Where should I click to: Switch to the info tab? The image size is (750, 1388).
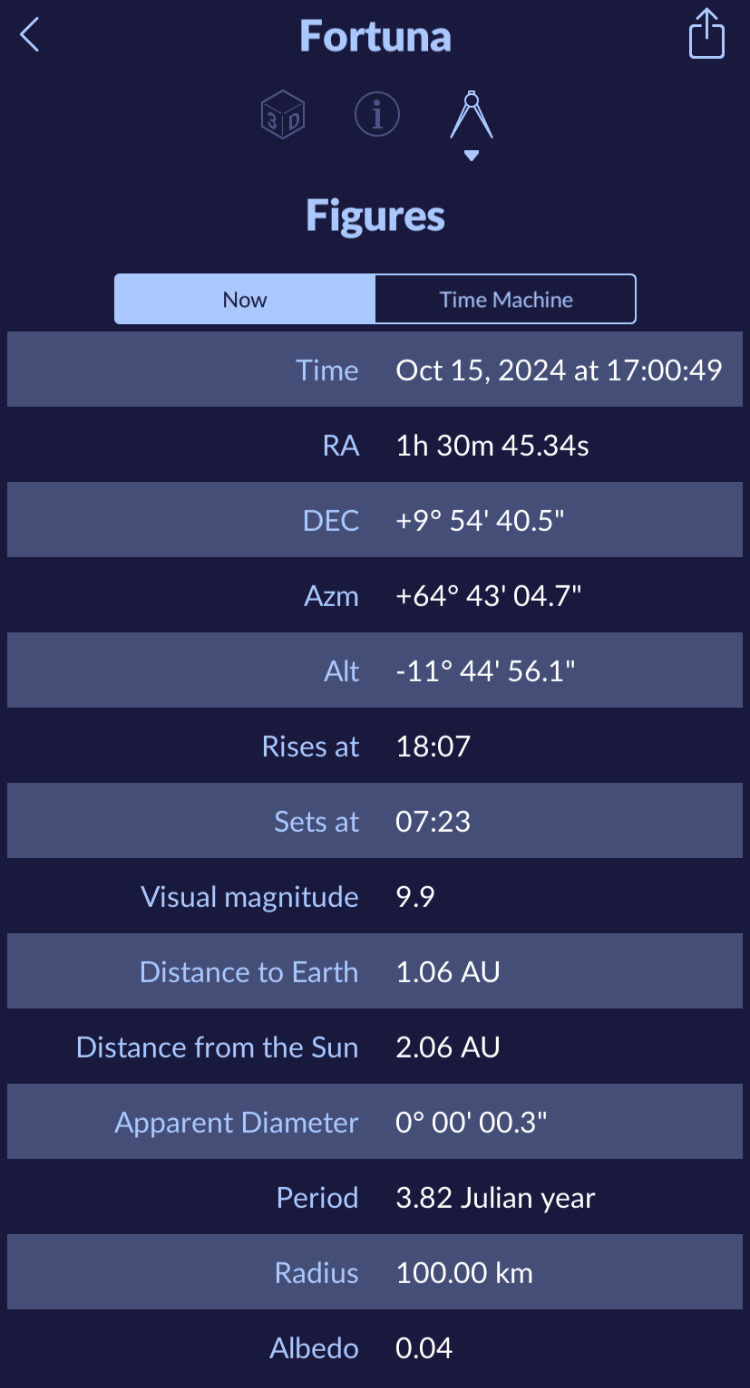[377, 115]
